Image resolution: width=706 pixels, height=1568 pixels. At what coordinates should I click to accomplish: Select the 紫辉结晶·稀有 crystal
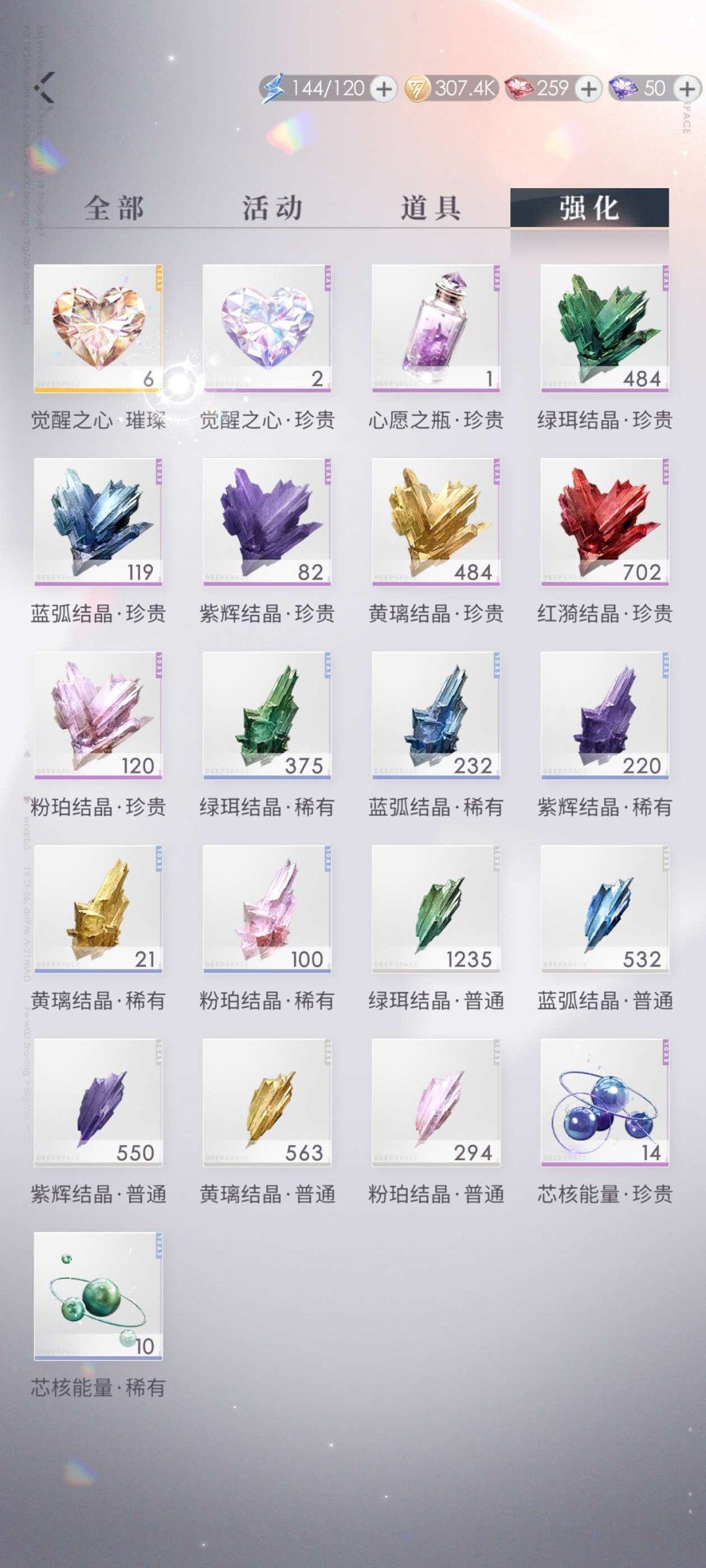point(604,715)
